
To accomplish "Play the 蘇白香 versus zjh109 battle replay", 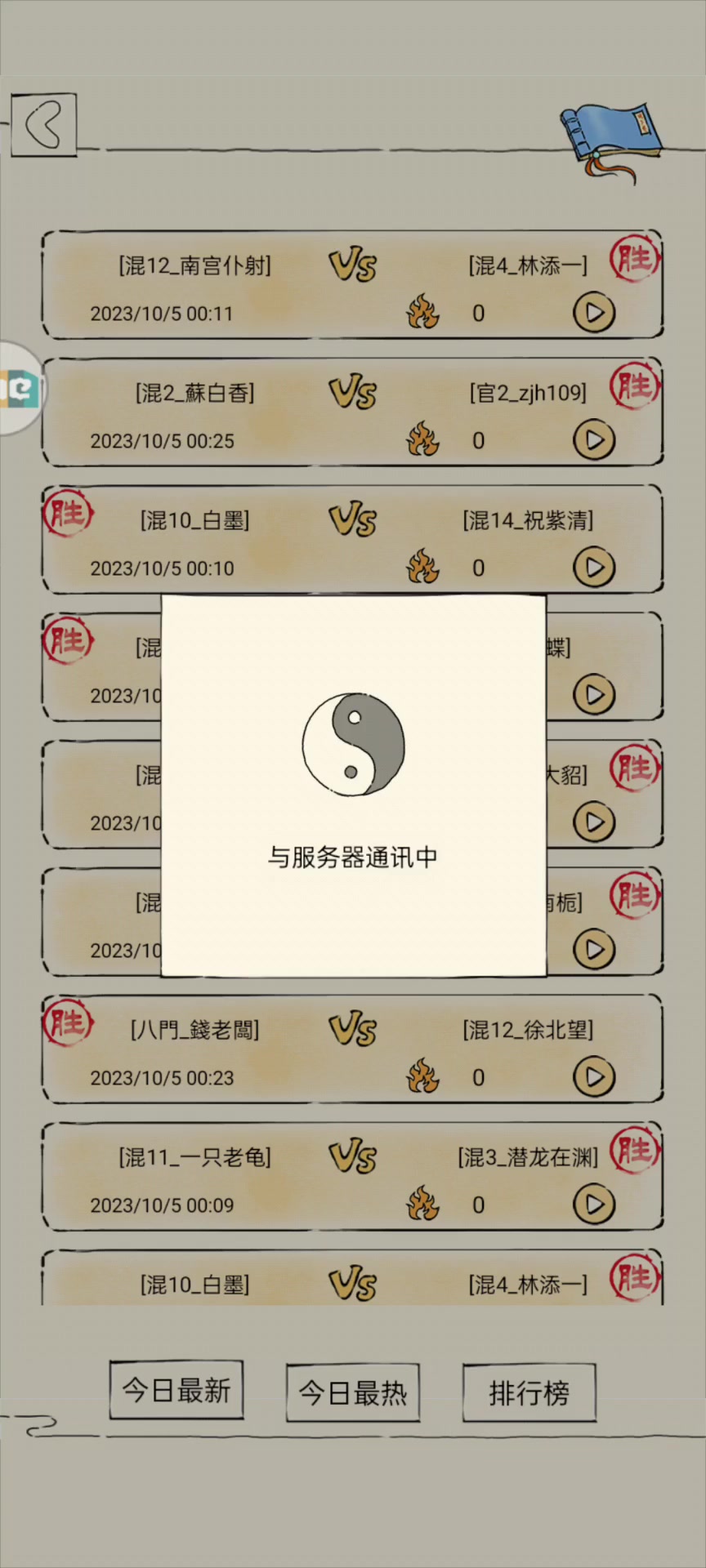I will [595, 440].
